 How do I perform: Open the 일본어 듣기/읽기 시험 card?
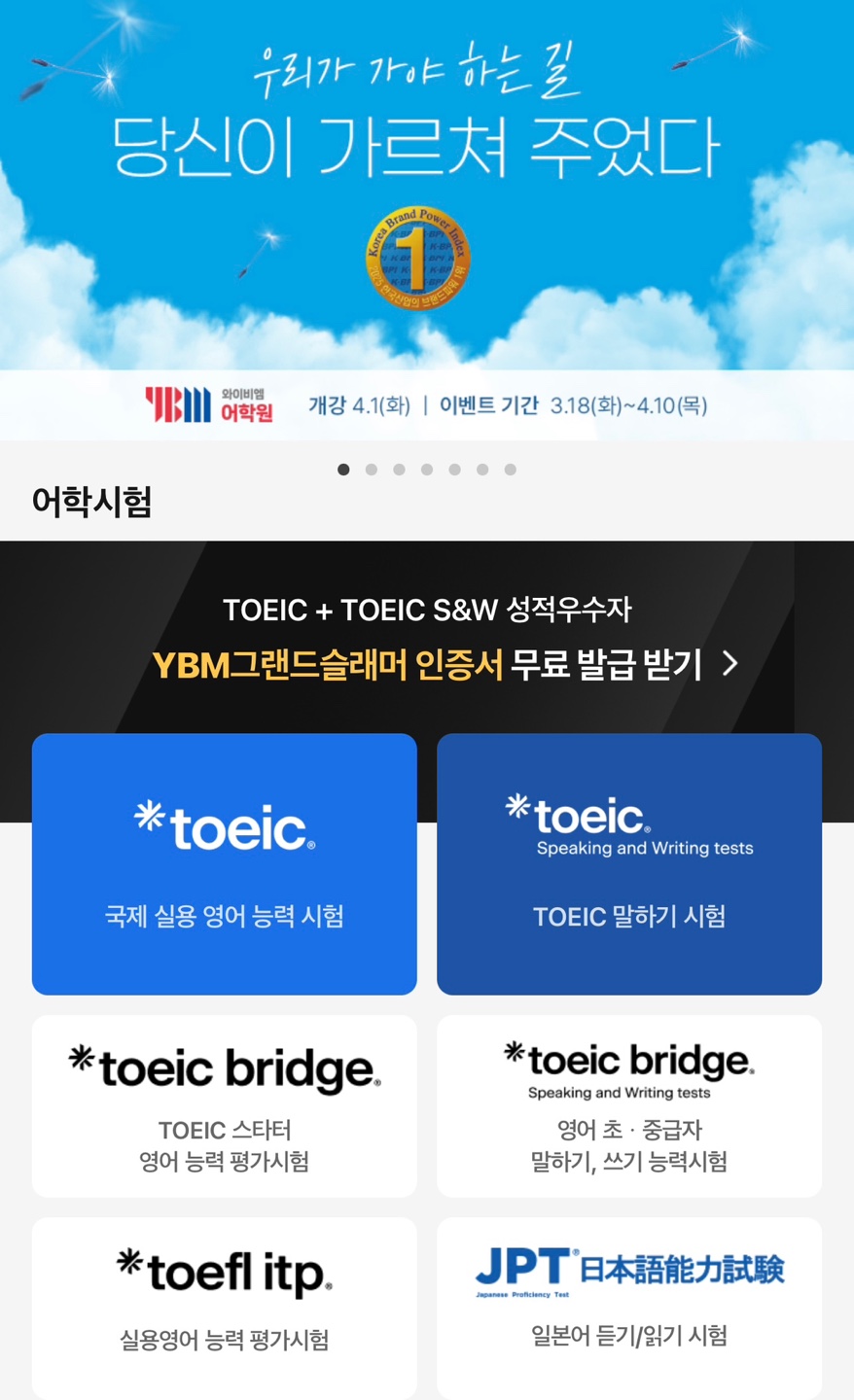click(x=628, y=1308)
